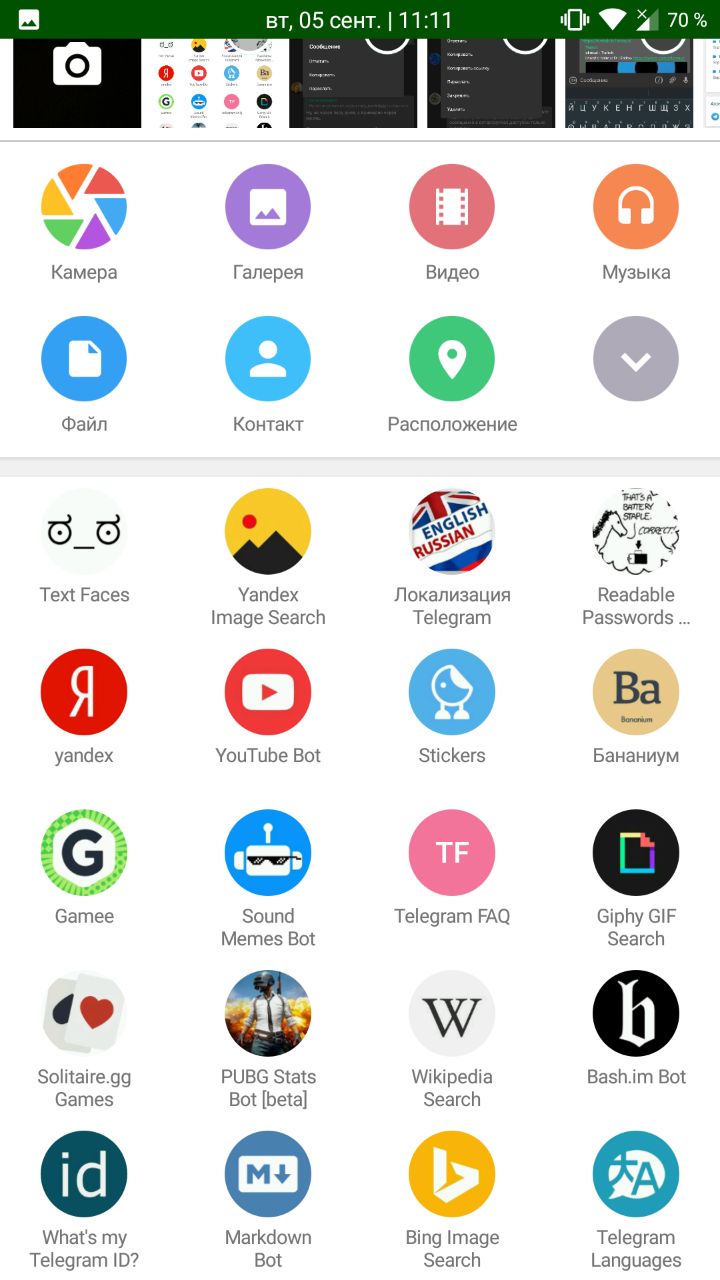Share a Контакт
The width and height of the screenshot is (720, 1280).
pos(268,359)
